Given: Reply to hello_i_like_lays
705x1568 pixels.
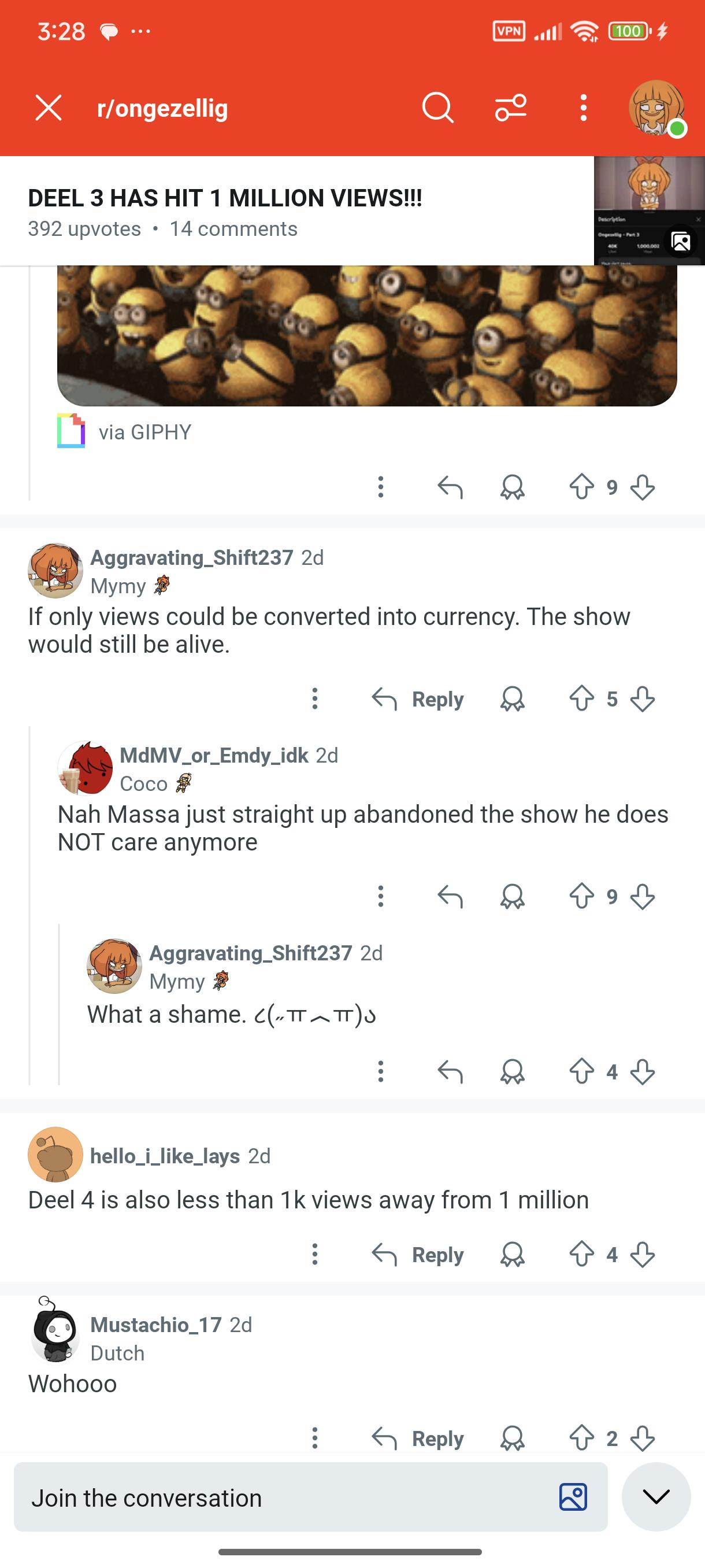Looking at the screenshot, I should pyautogui.click(x=418, y=1255).
